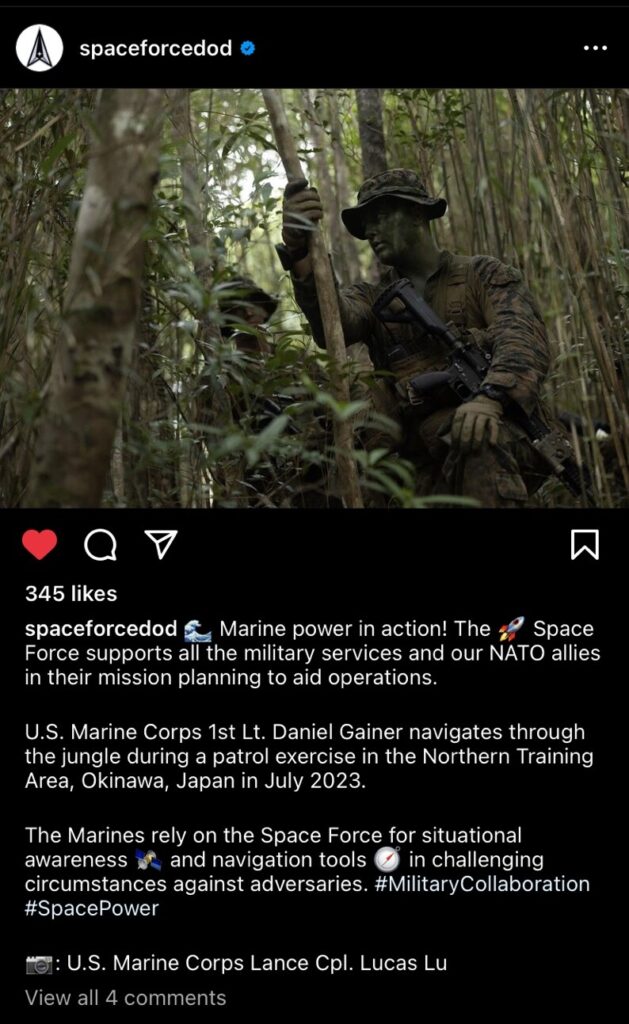
Task: View the 345 likes list
Action: point(71,594)
